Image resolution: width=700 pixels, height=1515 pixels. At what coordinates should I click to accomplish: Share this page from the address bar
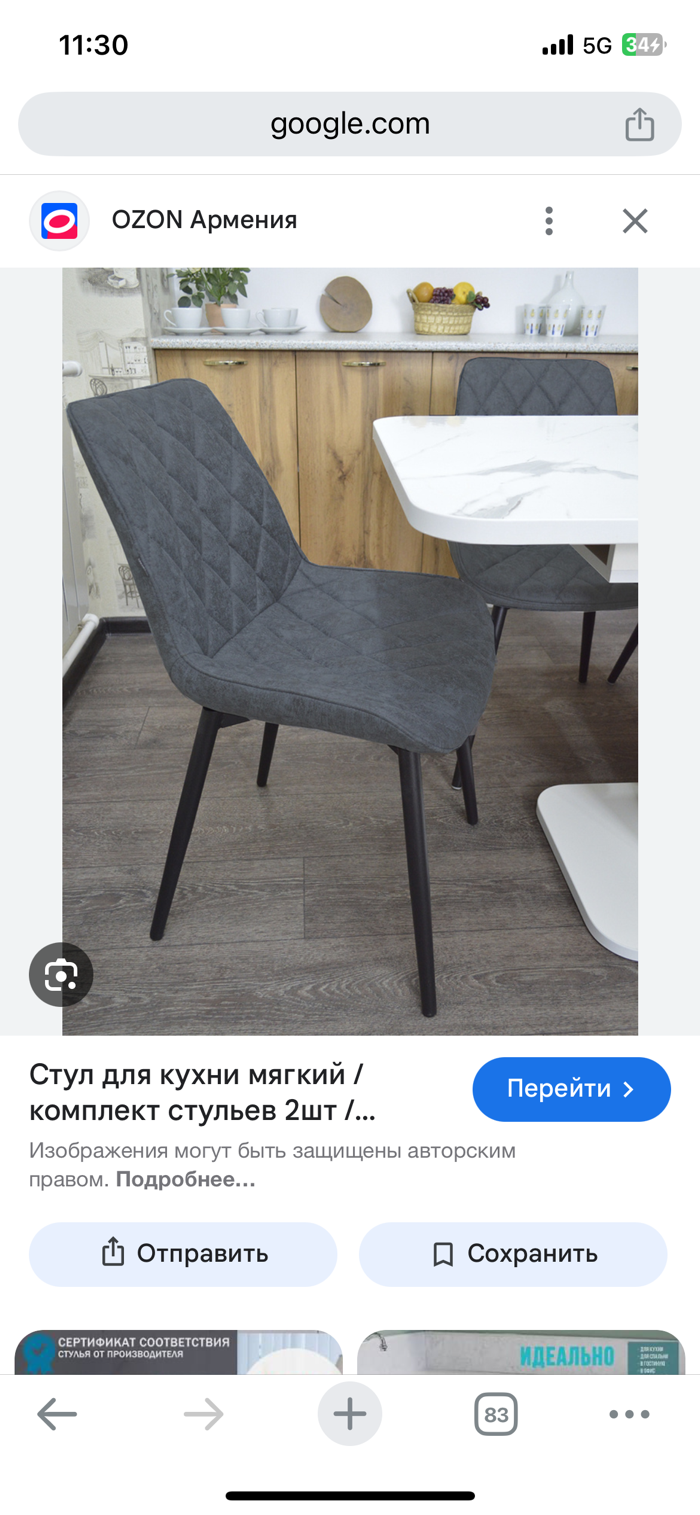click(x=639, y=125)
